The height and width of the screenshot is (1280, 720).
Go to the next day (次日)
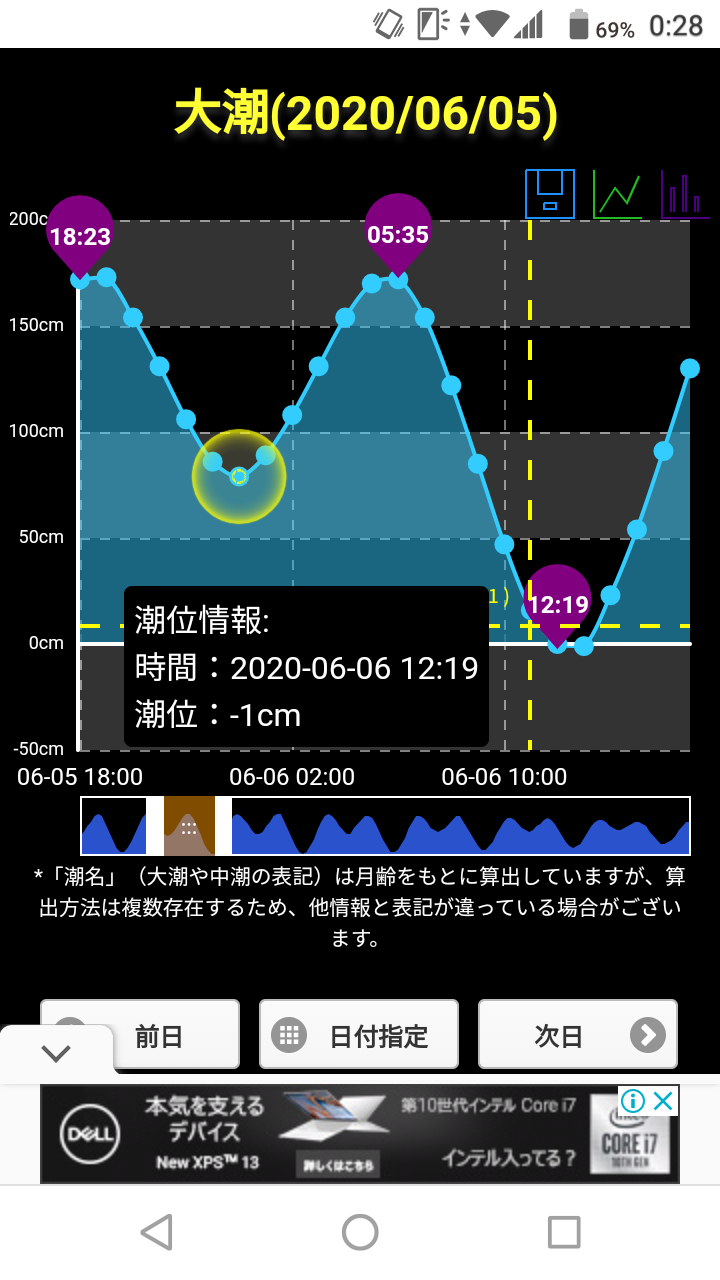(578, 1035)
